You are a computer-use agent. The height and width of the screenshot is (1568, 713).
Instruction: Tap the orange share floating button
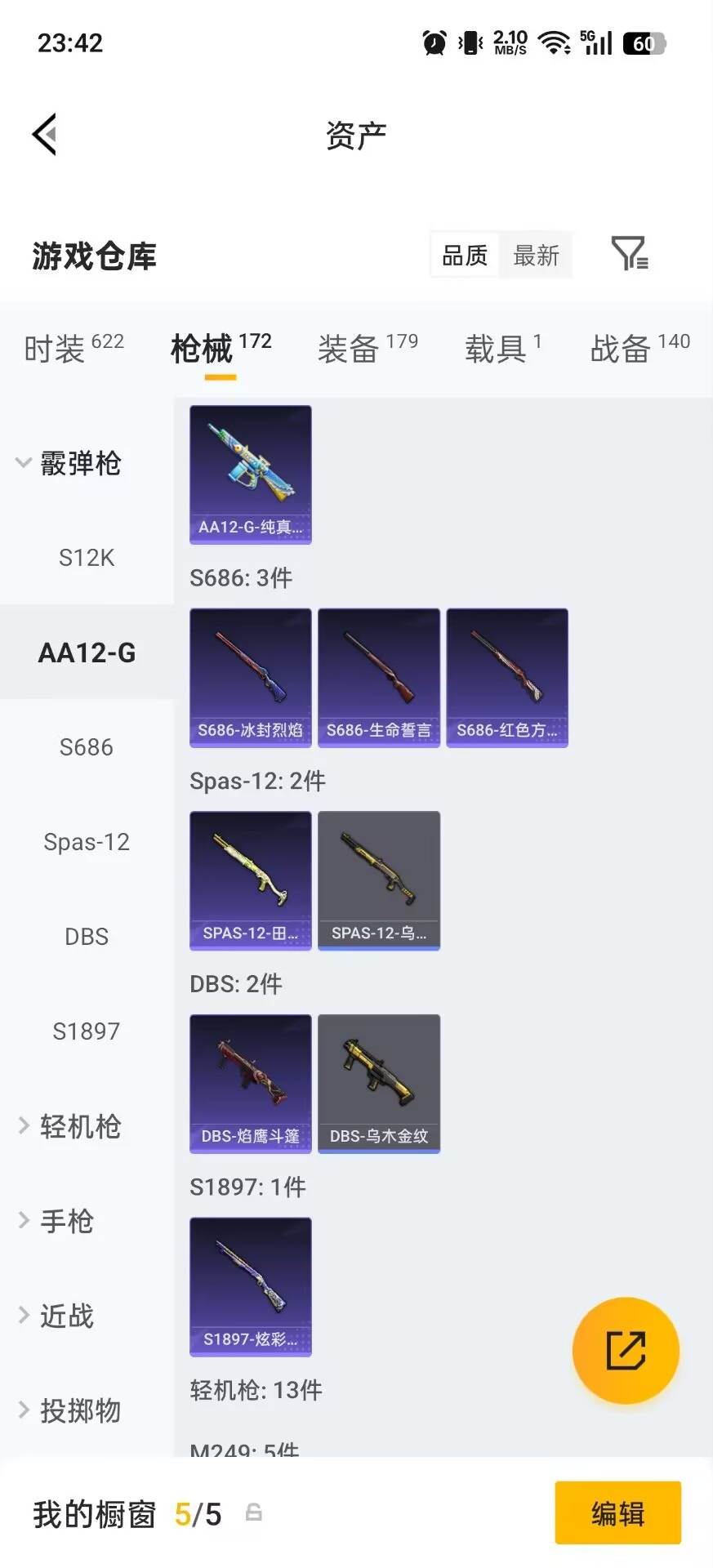pyautogui.click(x=626, y=1350)
